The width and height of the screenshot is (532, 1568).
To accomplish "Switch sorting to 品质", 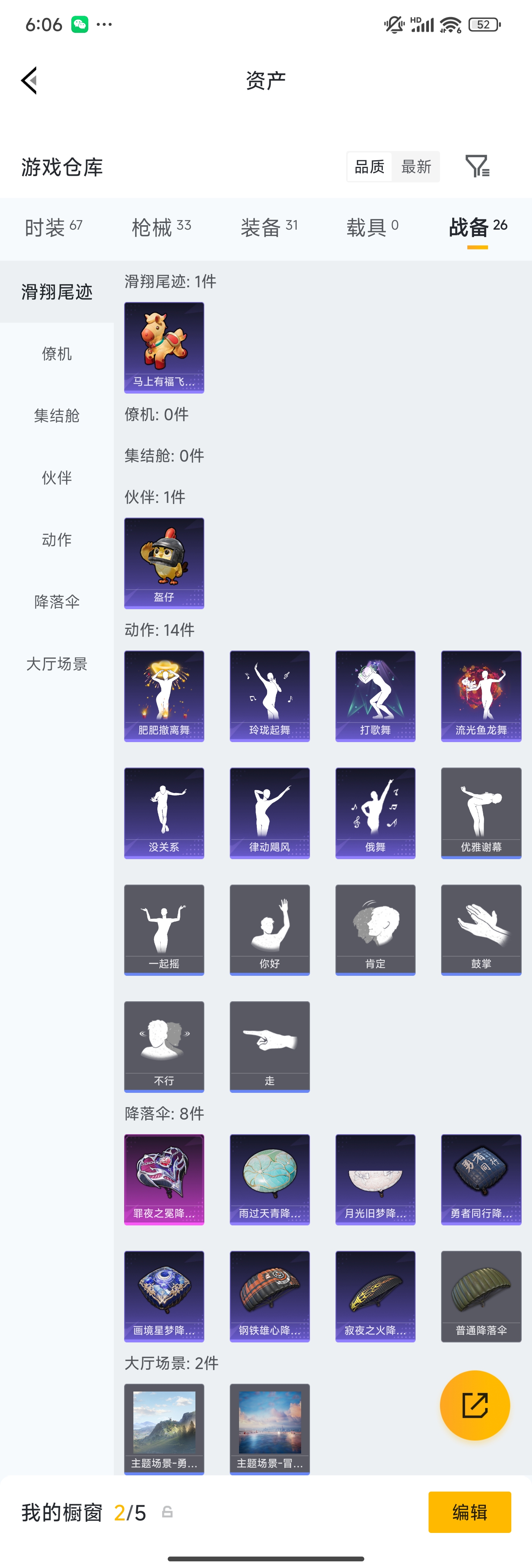I will 369,166.
